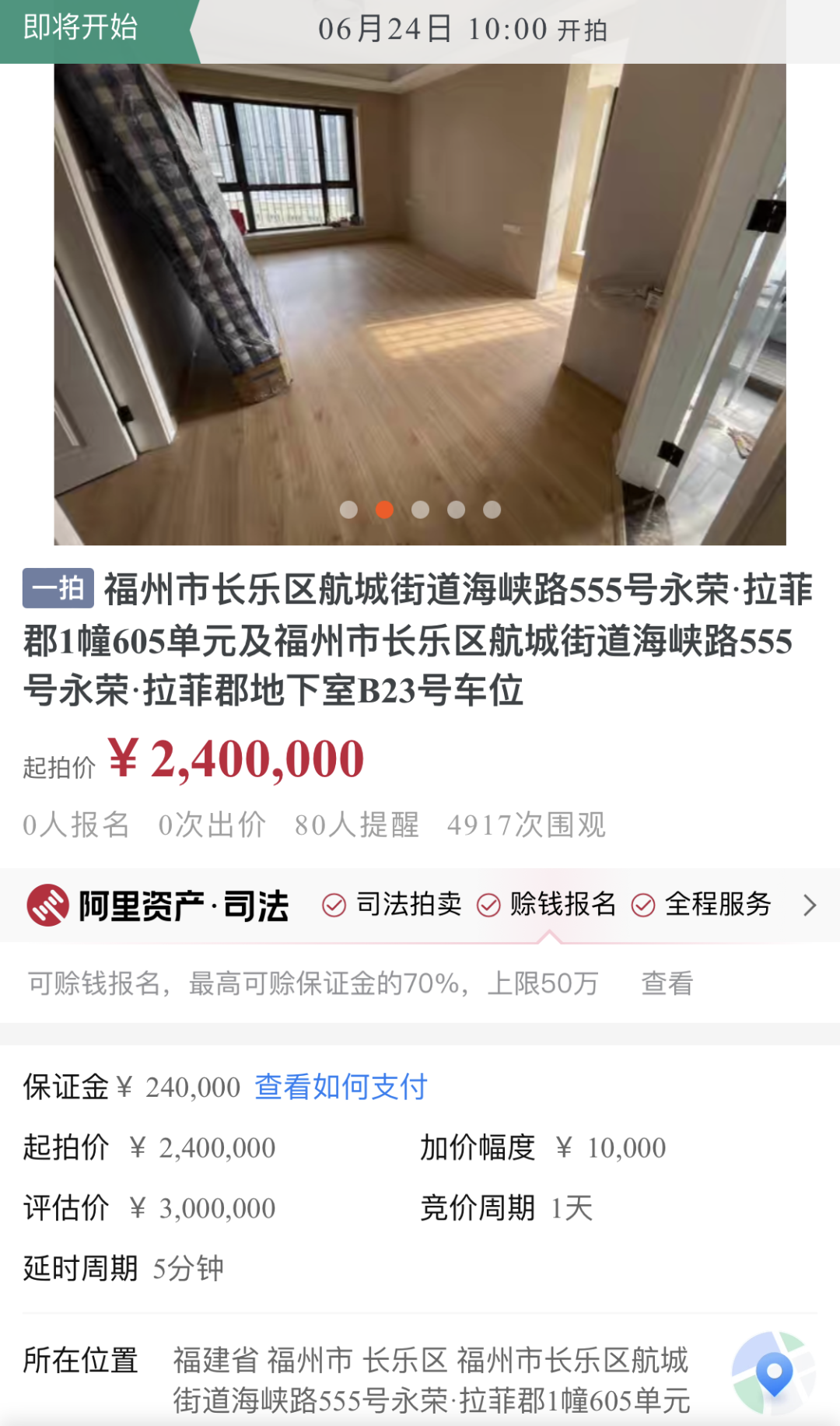The image size is (840, 1426).
Task: Tap 查看 for compensation signup details
Action: 667,983
